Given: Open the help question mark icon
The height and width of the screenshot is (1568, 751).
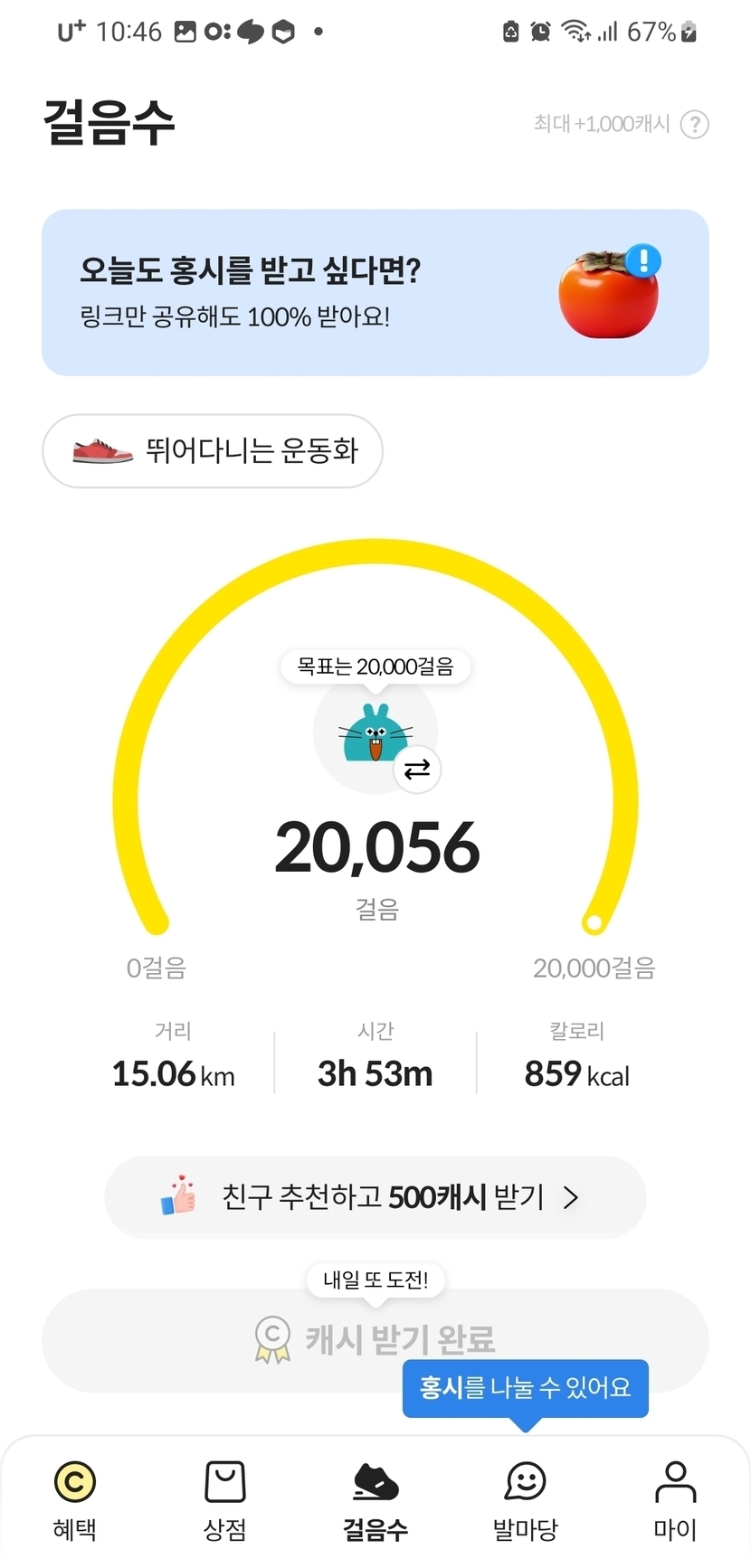Looking at the screenshot, I should (x=694, y=124).
